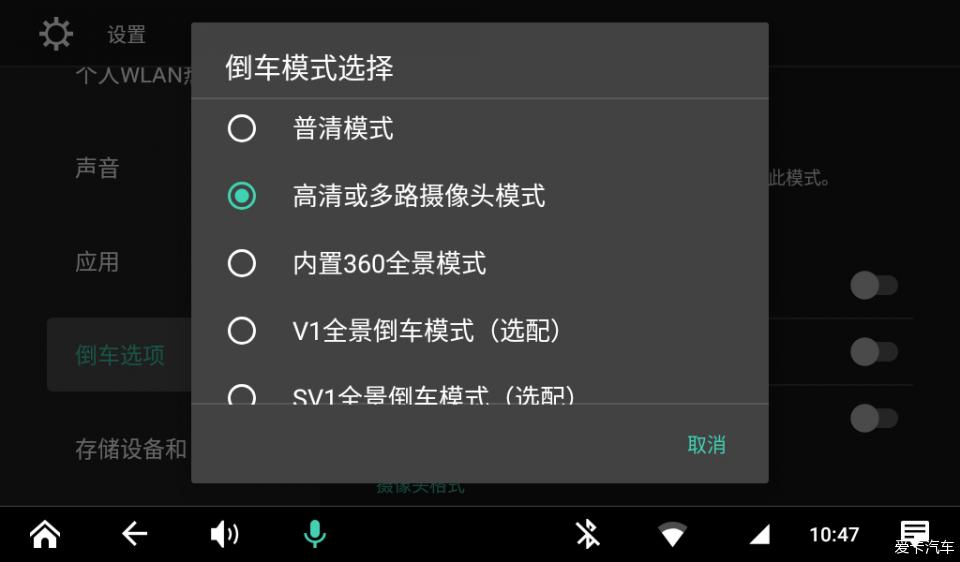Select SV1全景倒车模式（选配）

242,395
